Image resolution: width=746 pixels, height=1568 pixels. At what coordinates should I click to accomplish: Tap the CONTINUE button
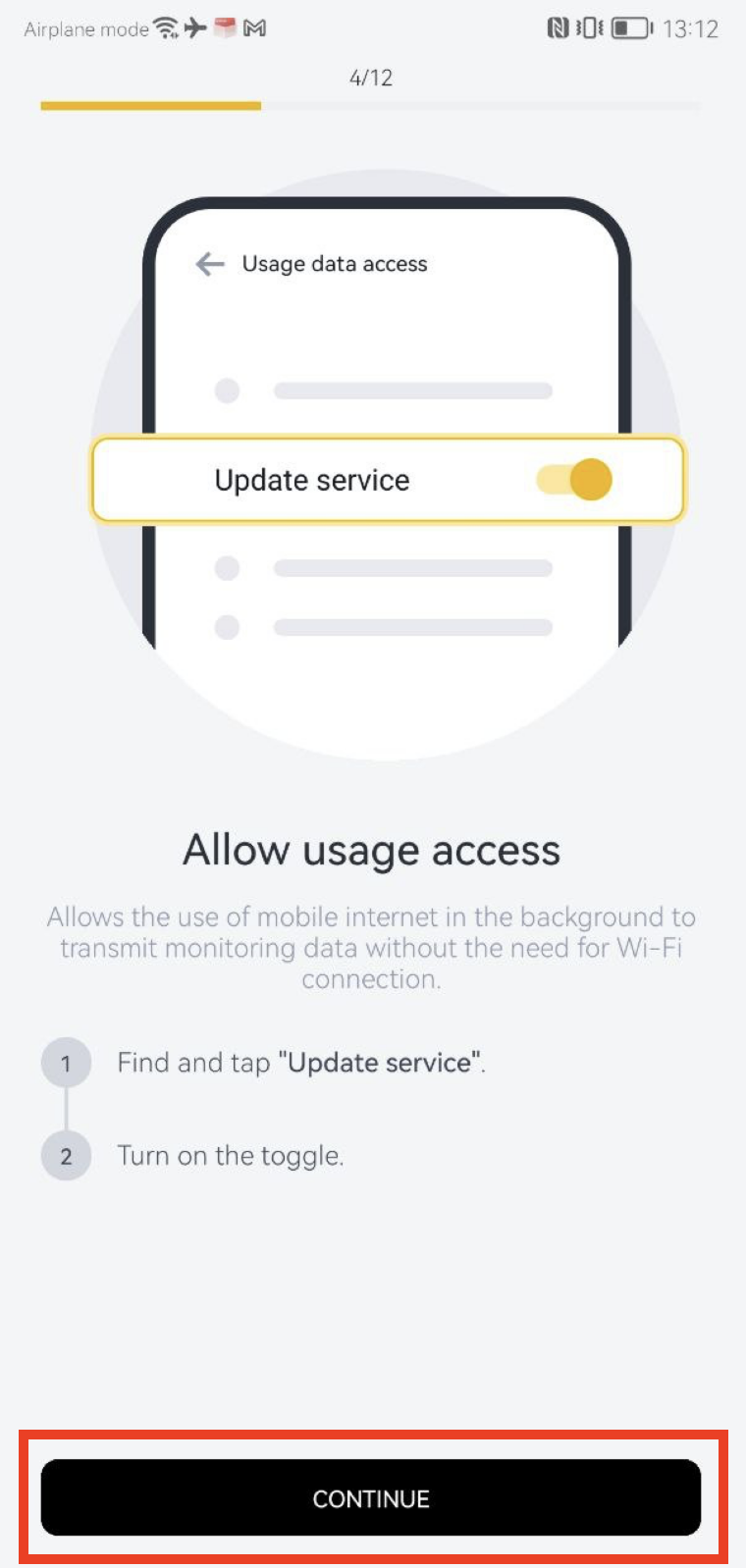371,1497
